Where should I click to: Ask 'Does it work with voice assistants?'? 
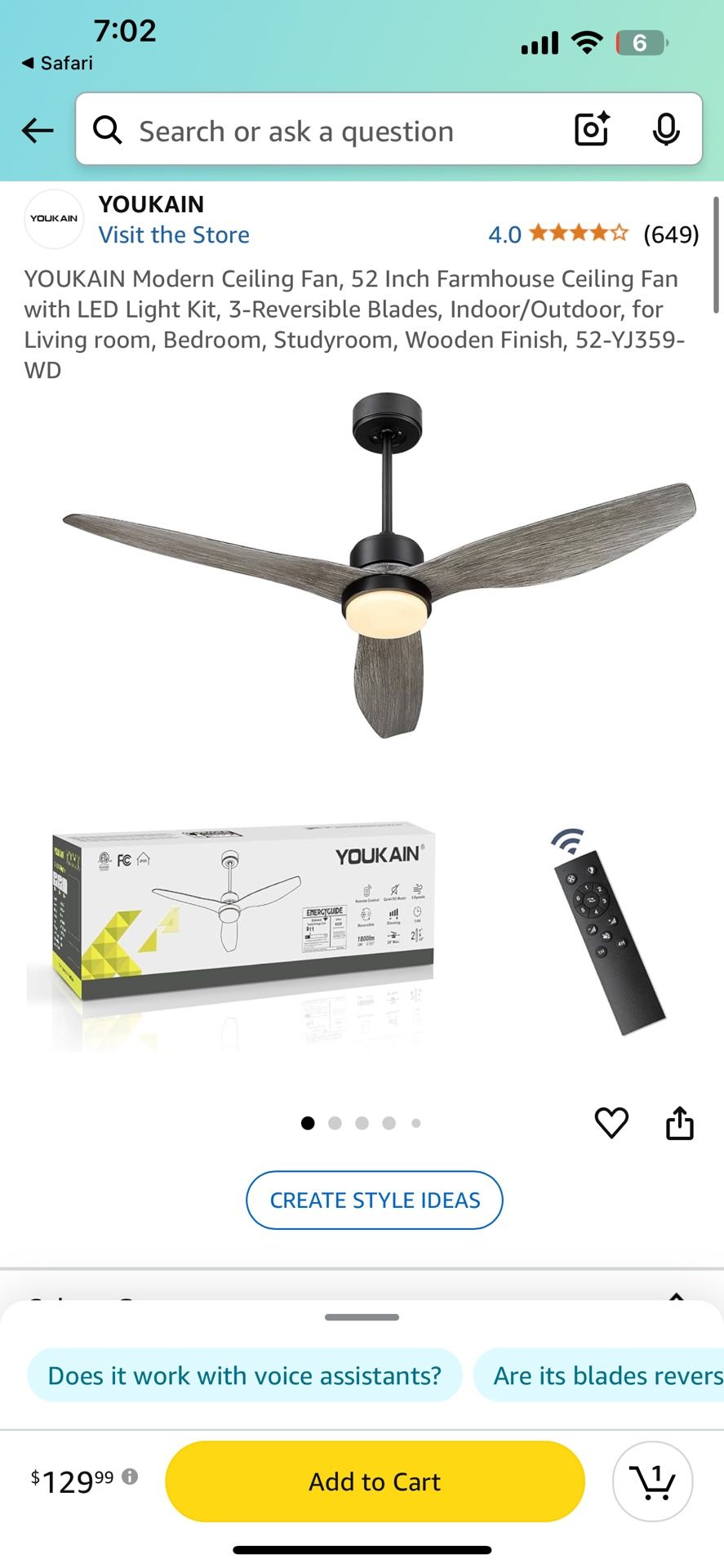pyautogui.click(x=244, y=1375)
